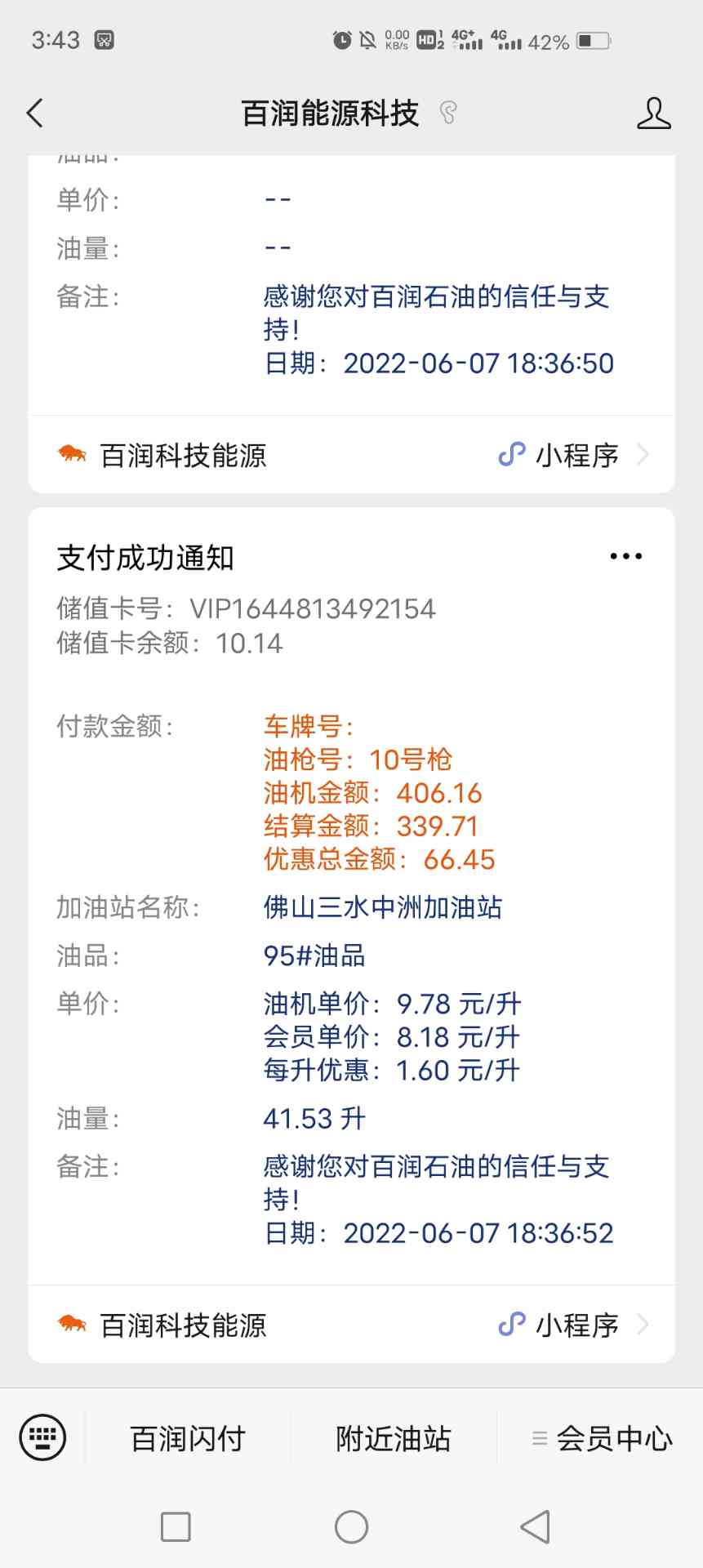Viewport: 703px width, 1568px height.
Task: Open overflow menu on 支付成功通知 card
Action: click(625, 557)
